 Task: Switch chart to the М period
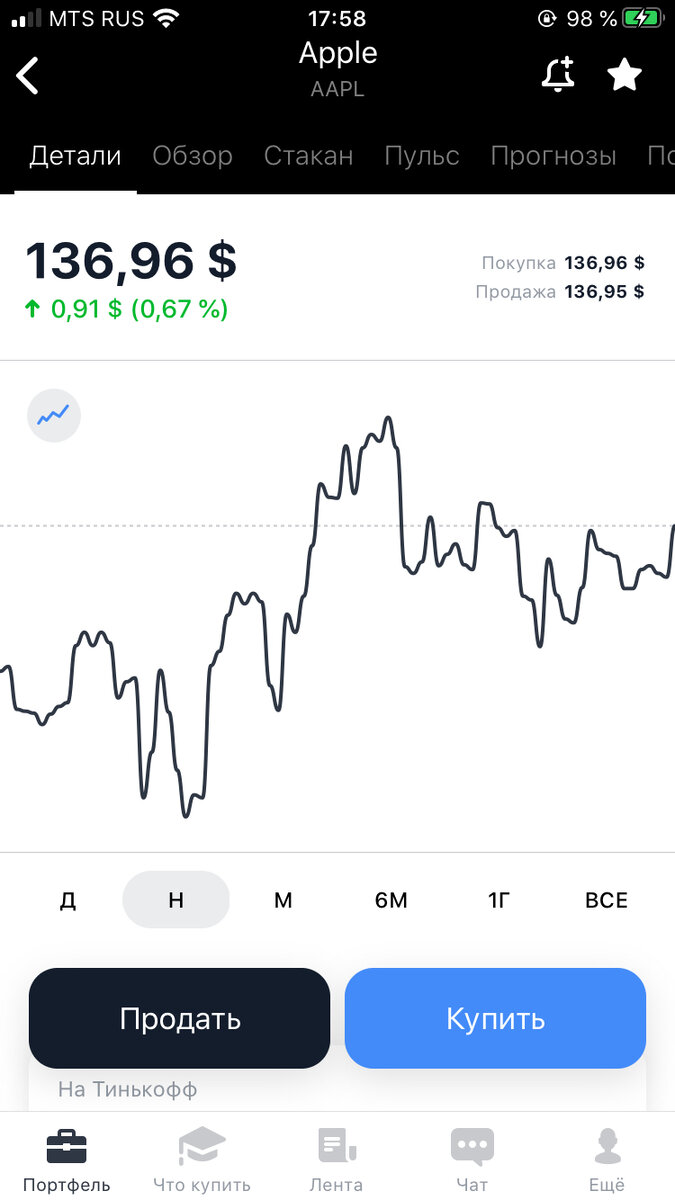click(x=283, y=900)
